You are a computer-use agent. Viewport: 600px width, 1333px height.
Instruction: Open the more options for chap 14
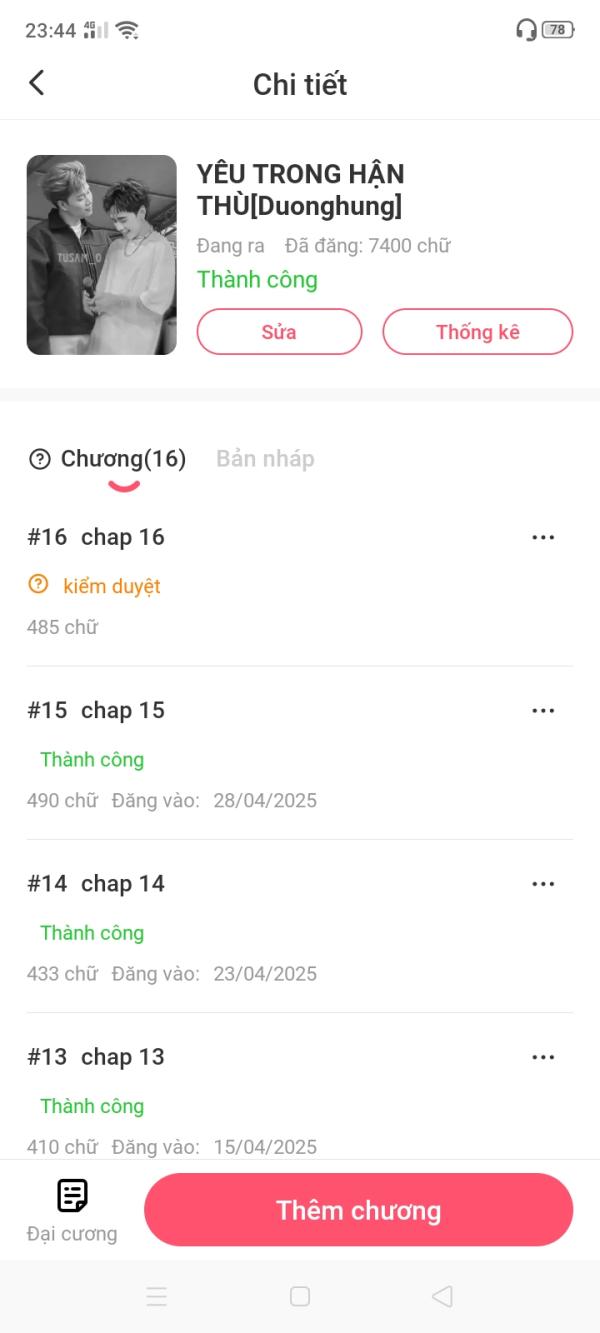coord(543,884)
